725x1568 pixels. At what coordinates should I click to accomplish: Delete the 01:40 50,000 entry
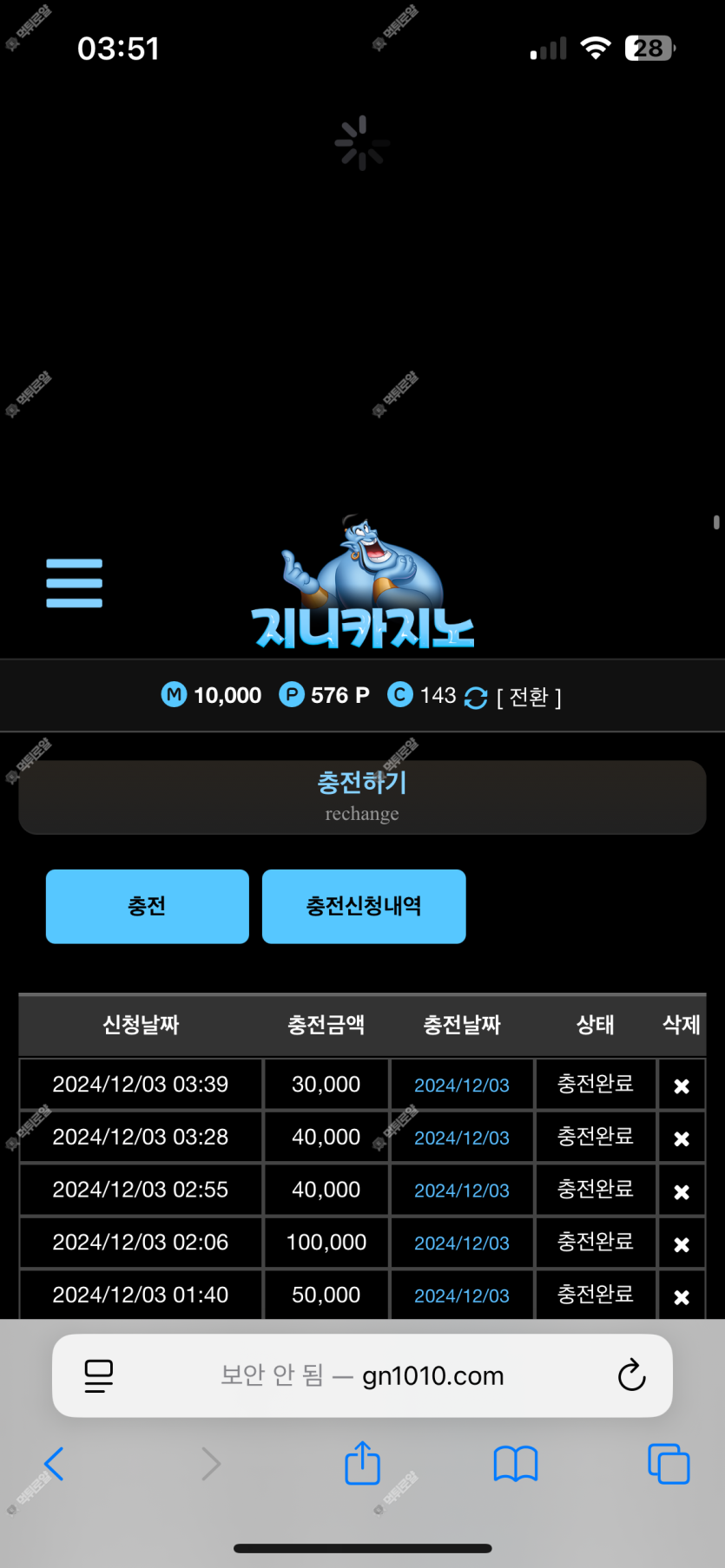click(x=682, y=1296)
